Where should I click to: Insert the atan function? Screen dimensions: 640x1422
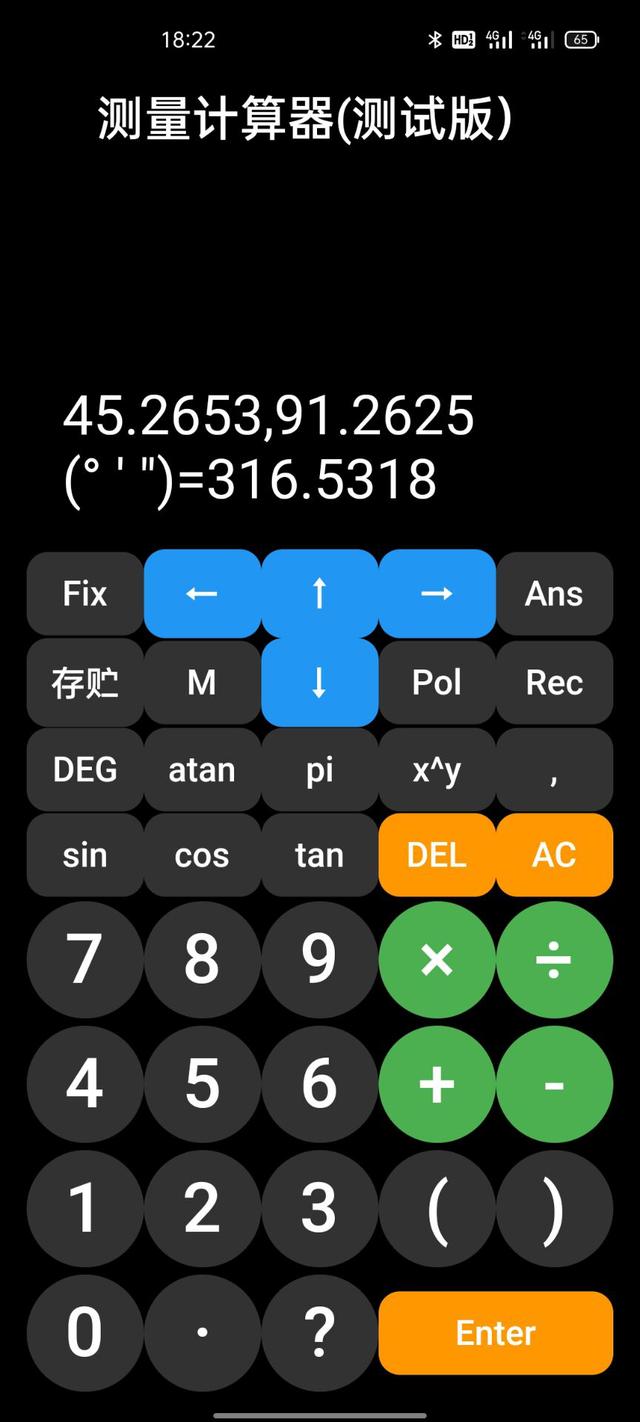202,770
